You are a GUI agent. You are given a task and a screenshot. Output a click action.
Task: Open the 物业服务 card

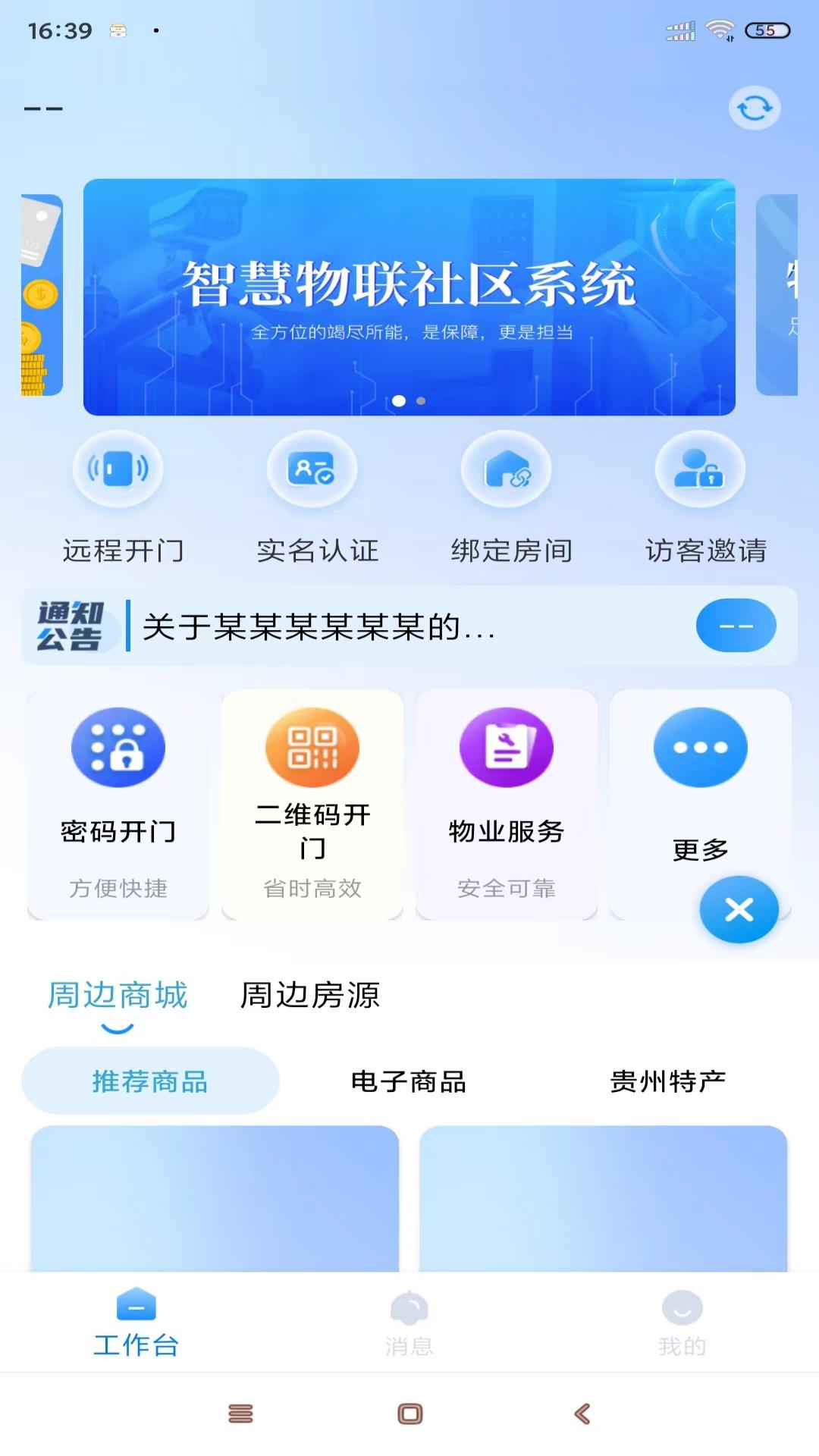(507, 804)
